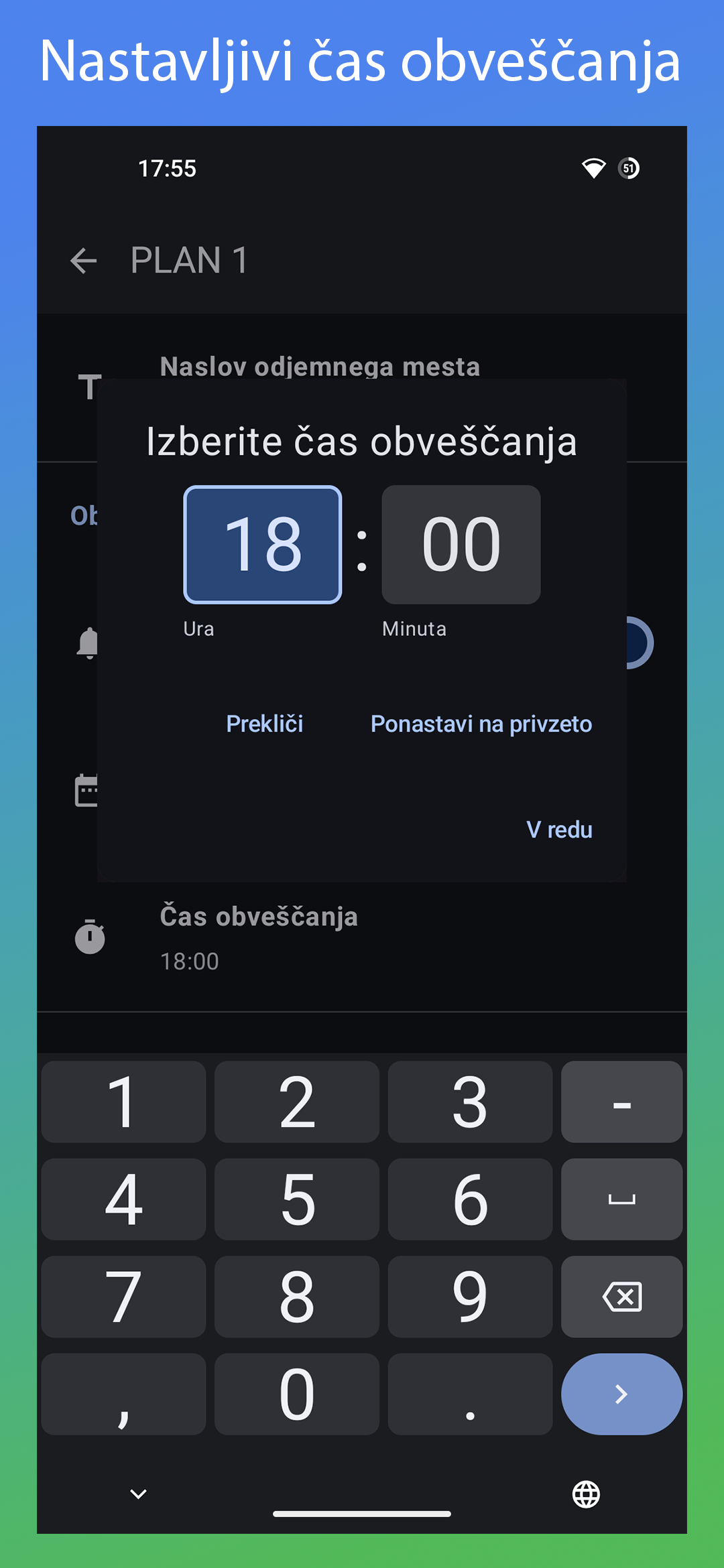Collapse the keyboard with the down chevron
This screenshot has width=724, height=1568.
click(x=137, y=1494)
